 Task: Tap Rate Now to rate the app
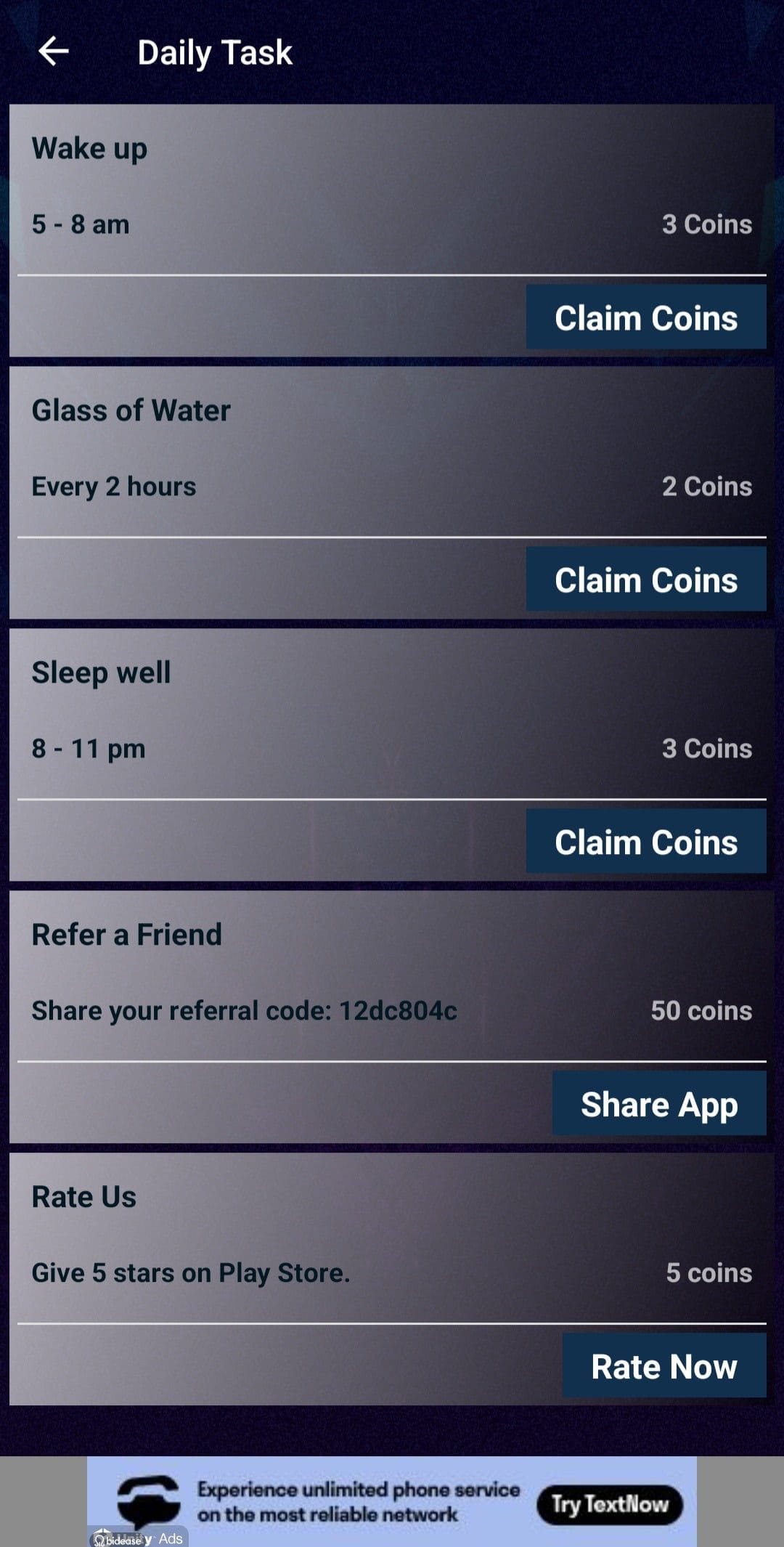tap(664, 1366)
